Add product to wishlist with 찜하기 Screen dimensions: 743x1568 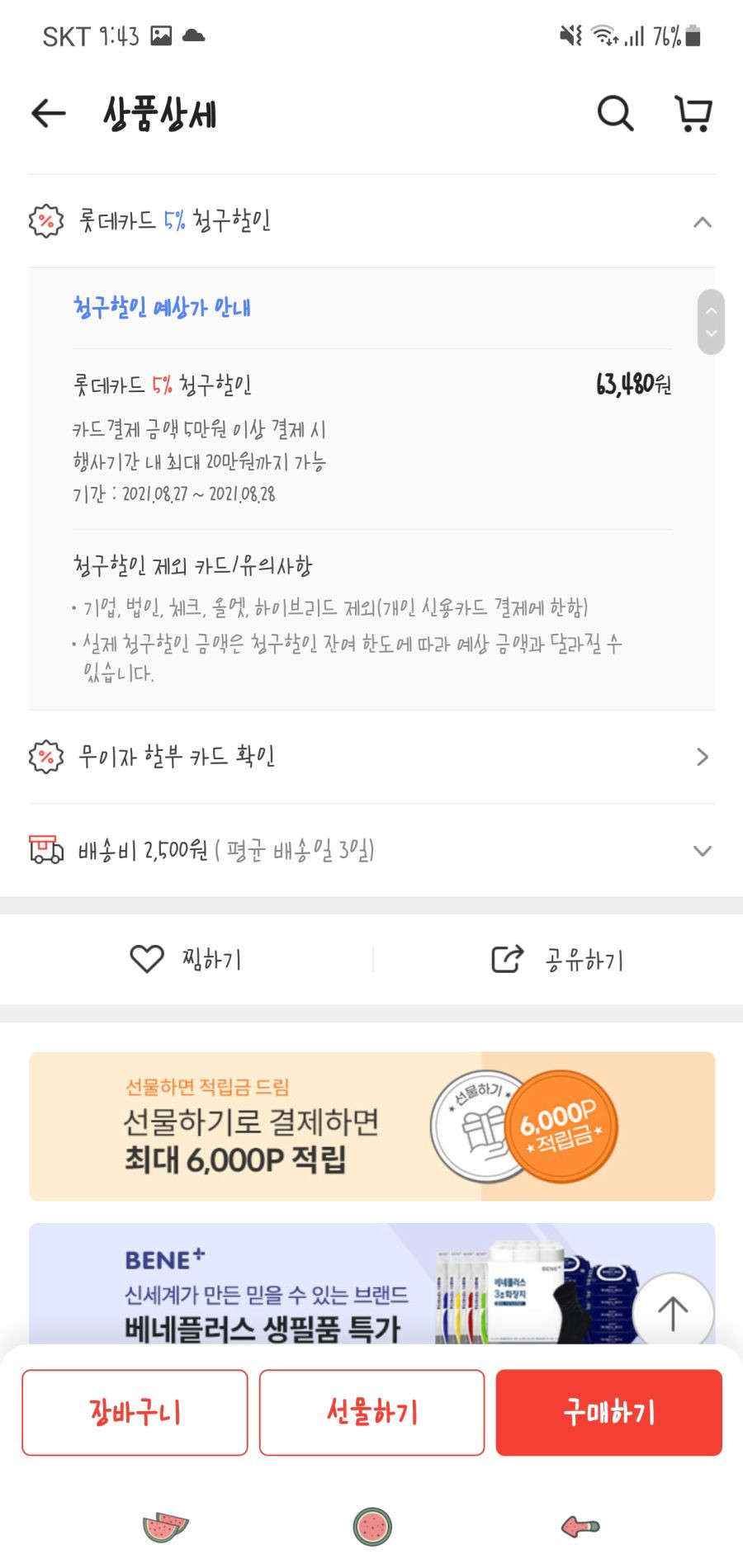point(187,959)
